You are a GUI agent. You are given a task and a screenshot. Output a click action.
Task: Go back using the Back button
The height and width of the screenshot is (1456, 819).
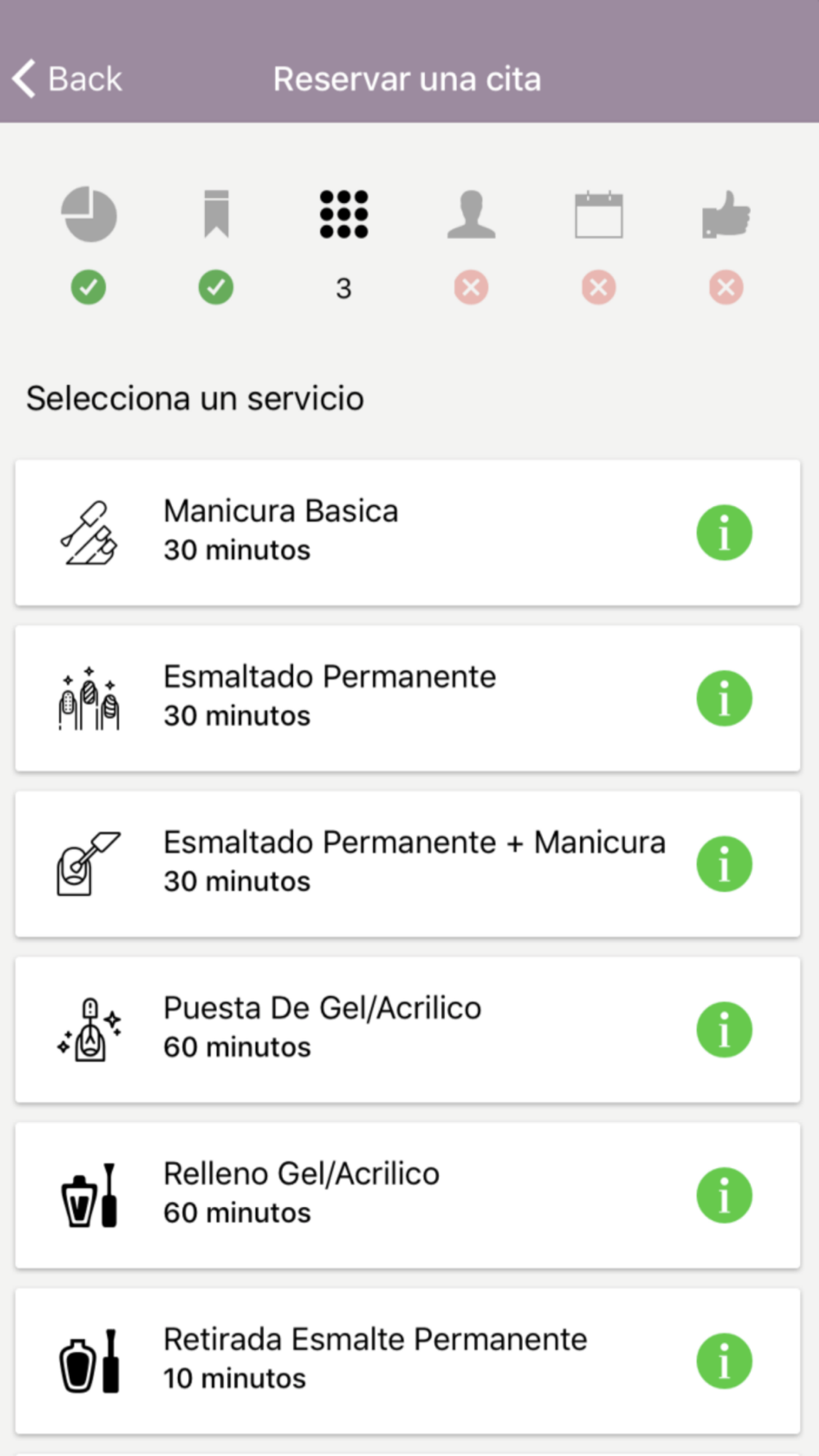point(67,79)
